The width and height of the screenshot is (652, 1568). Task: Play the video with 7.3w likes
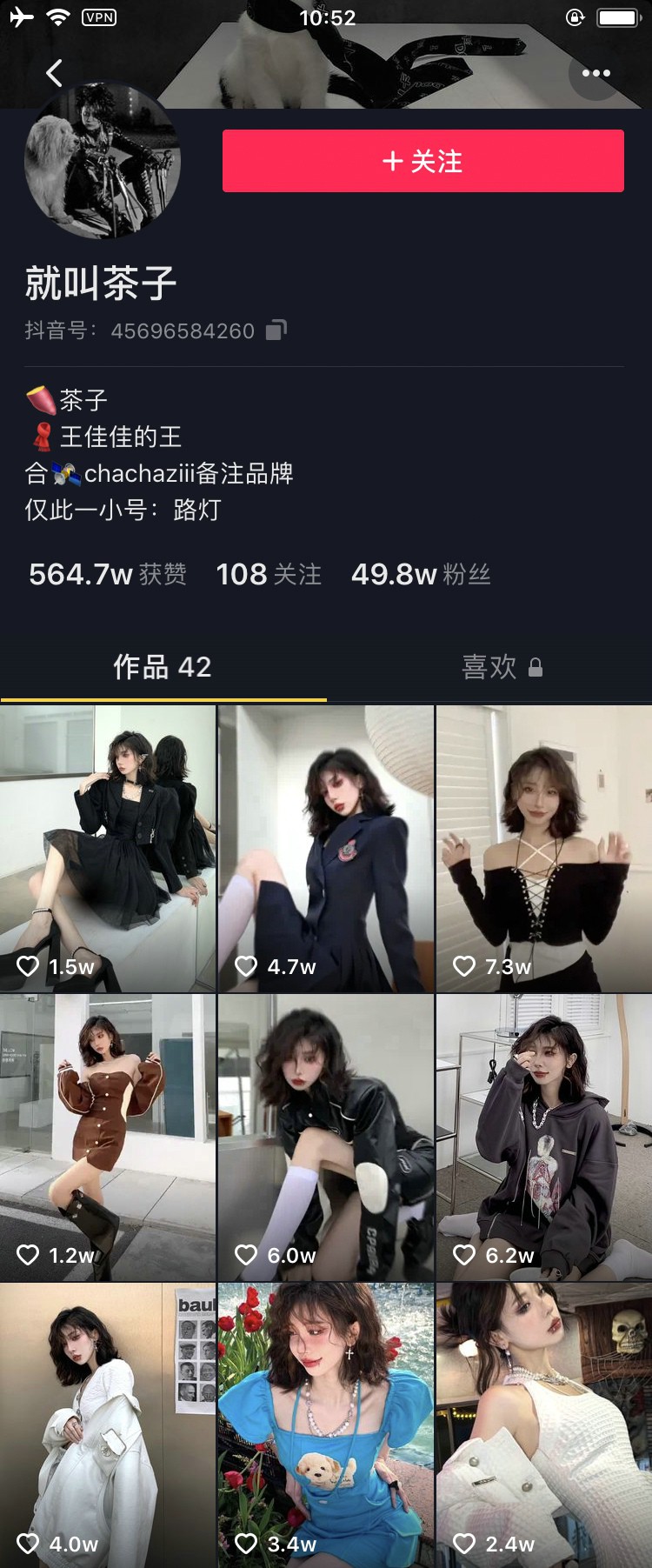544,848
